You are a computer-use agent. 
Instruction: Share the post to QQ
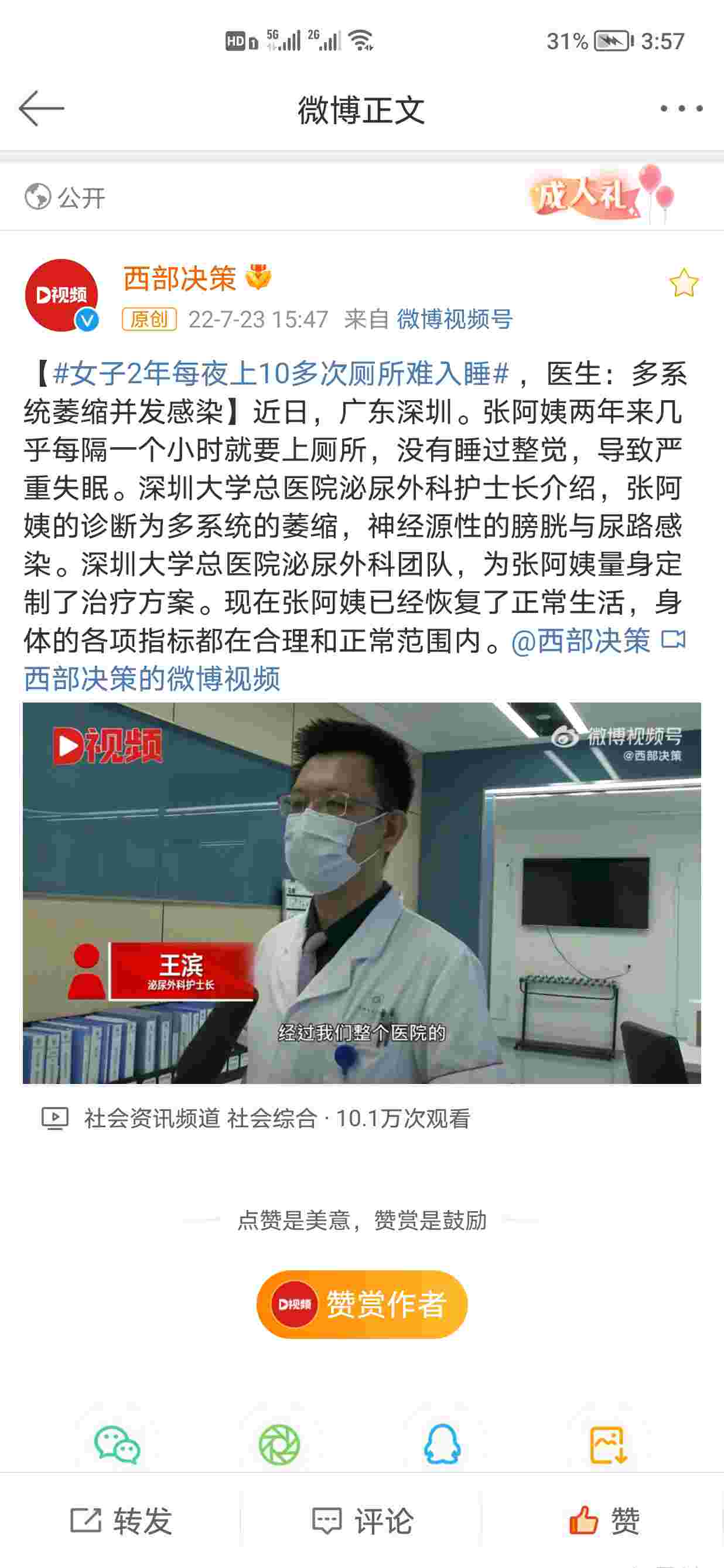pos(442,1444)
